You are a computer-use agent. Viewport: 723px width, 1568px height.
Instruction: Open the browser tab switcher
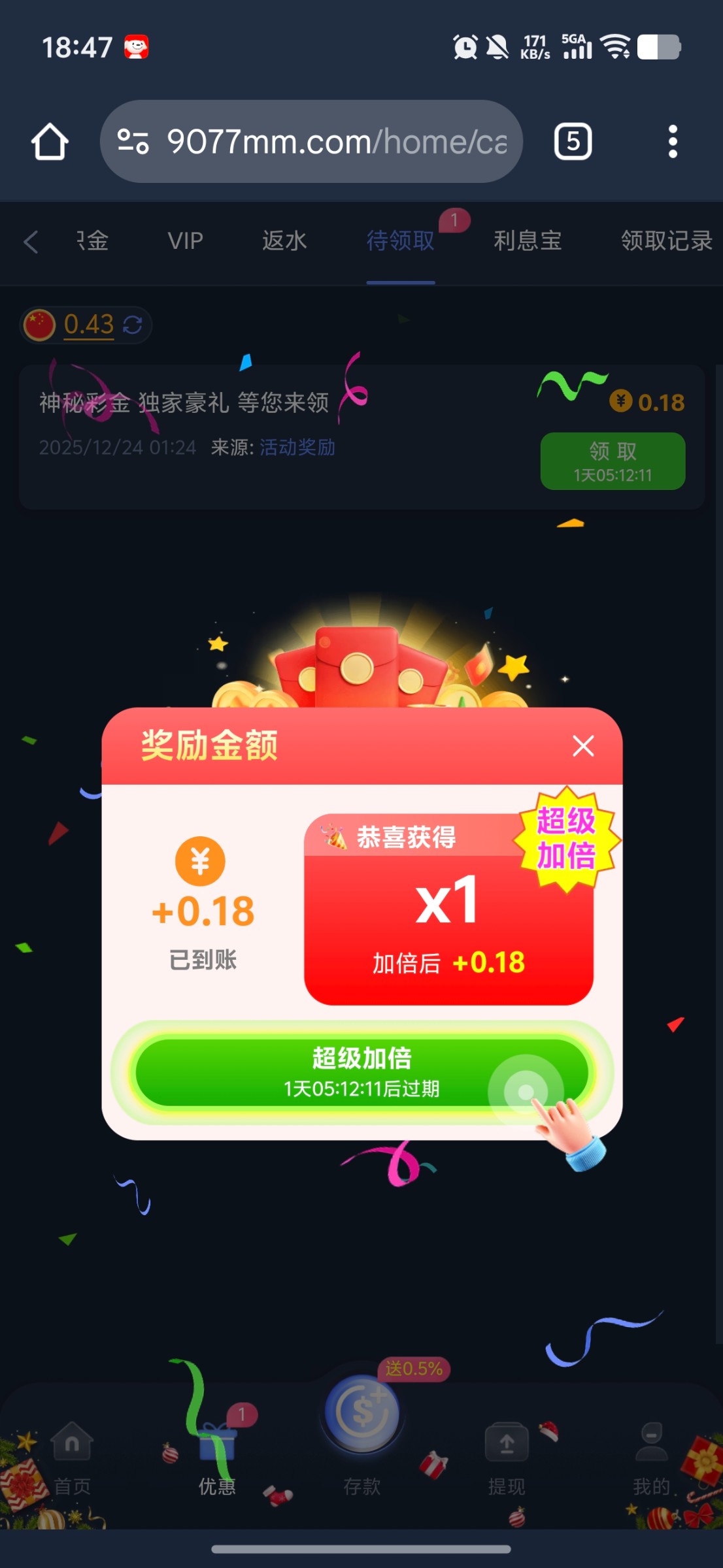[x=573, y=142]
